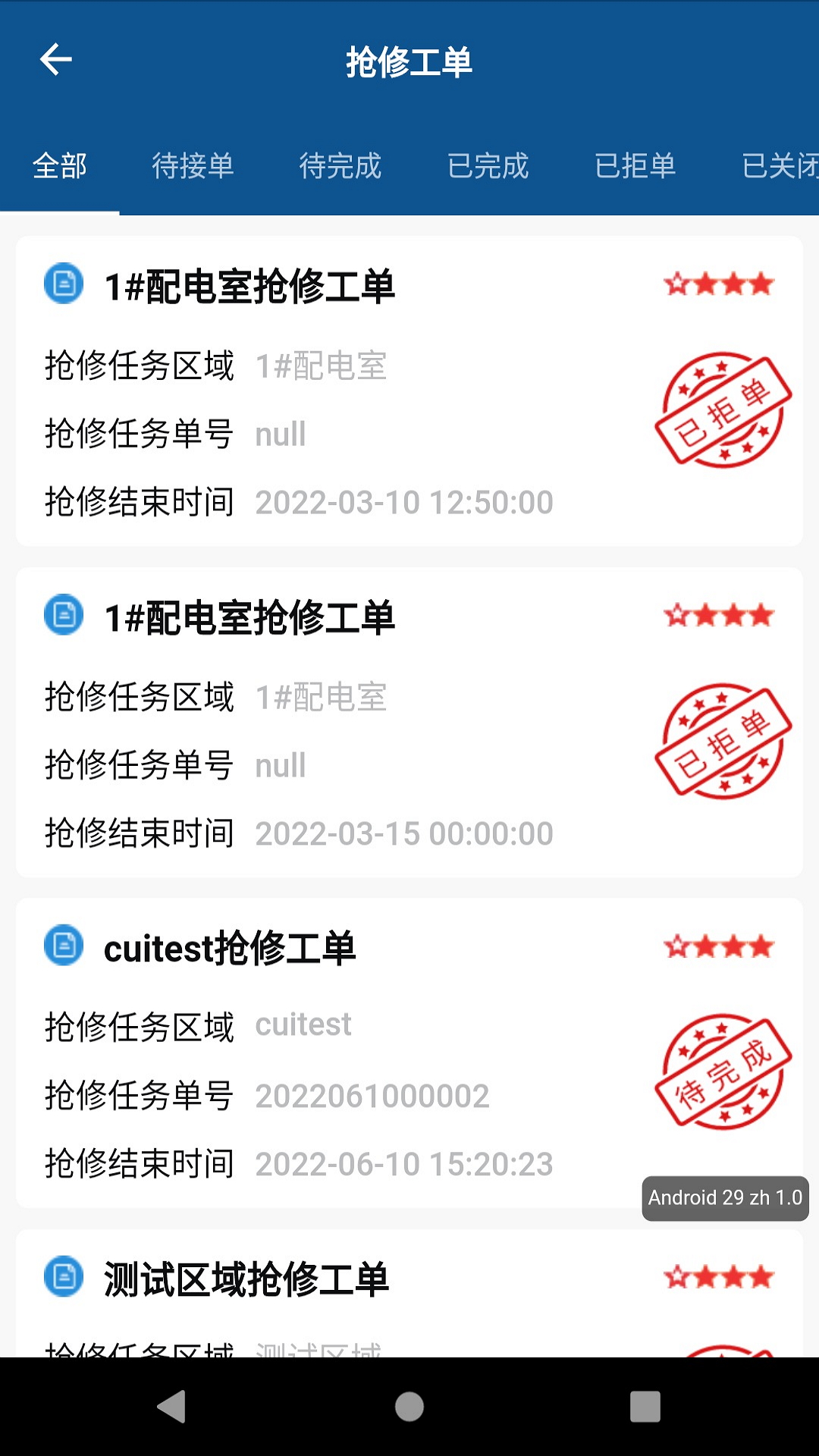
Task: Open the 测试区域抢修工单 card
Action: pos(409,1294)
